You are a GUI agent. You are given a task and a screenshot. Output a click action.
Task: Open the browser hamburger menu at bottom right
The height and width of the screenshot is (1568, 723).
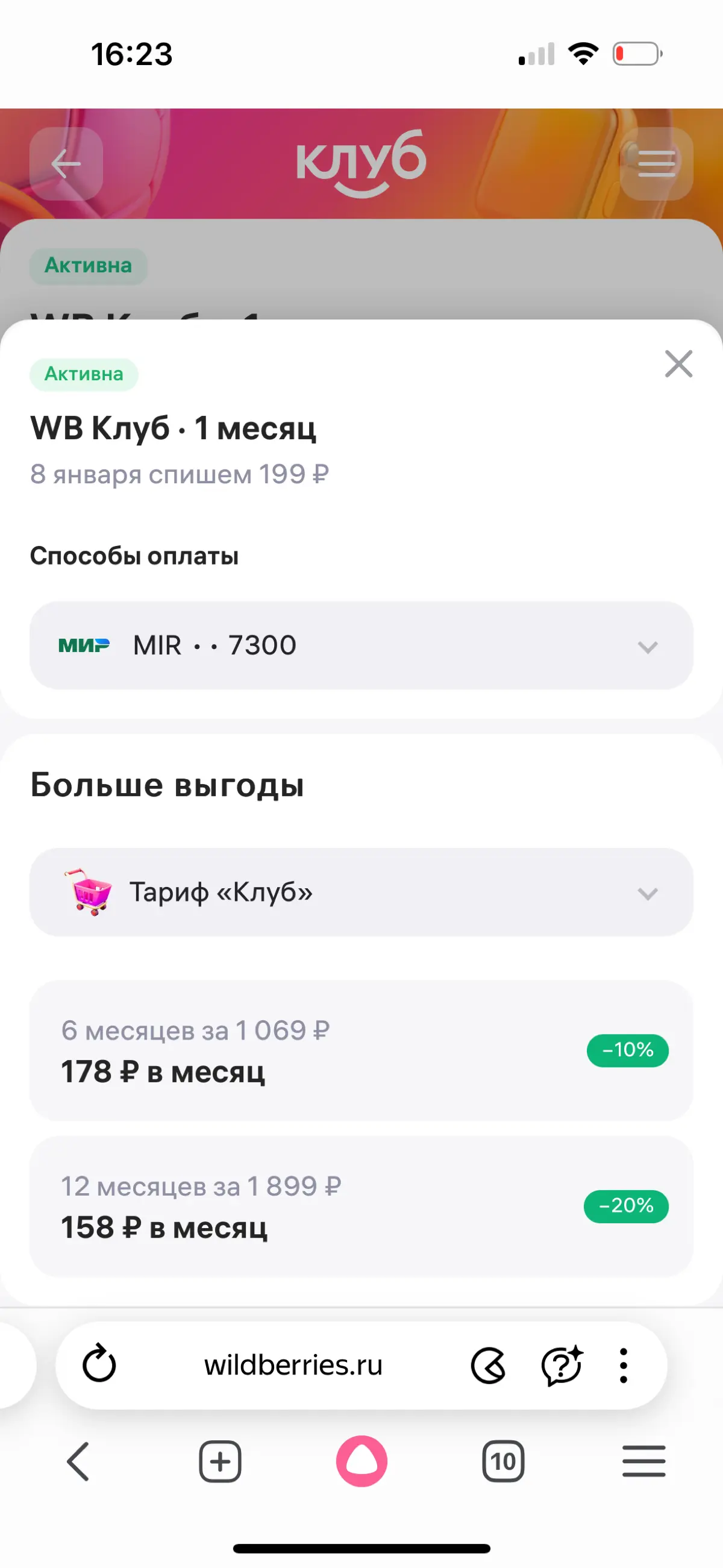tap(644, 1463)
